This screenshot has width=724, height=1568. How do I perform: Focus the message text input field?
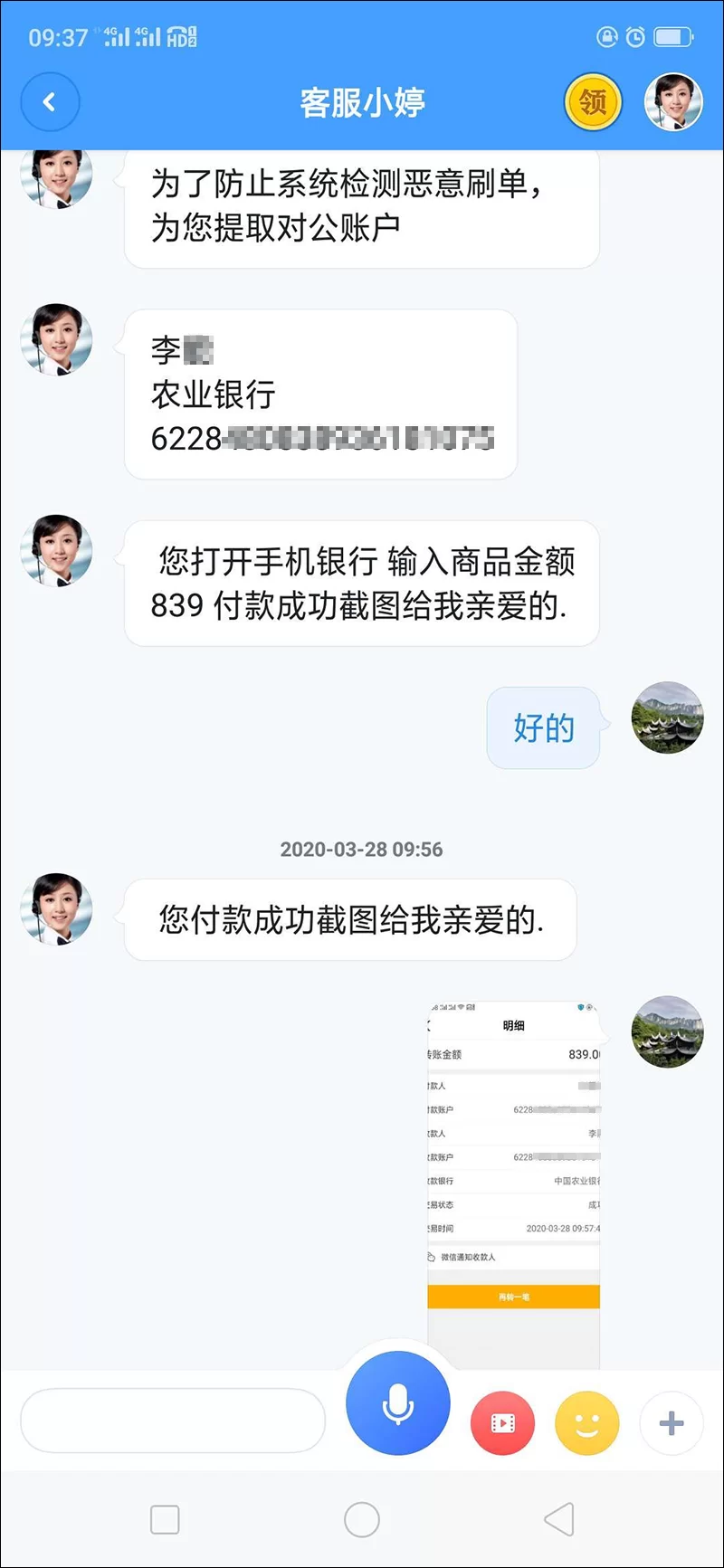(172, 1421)
